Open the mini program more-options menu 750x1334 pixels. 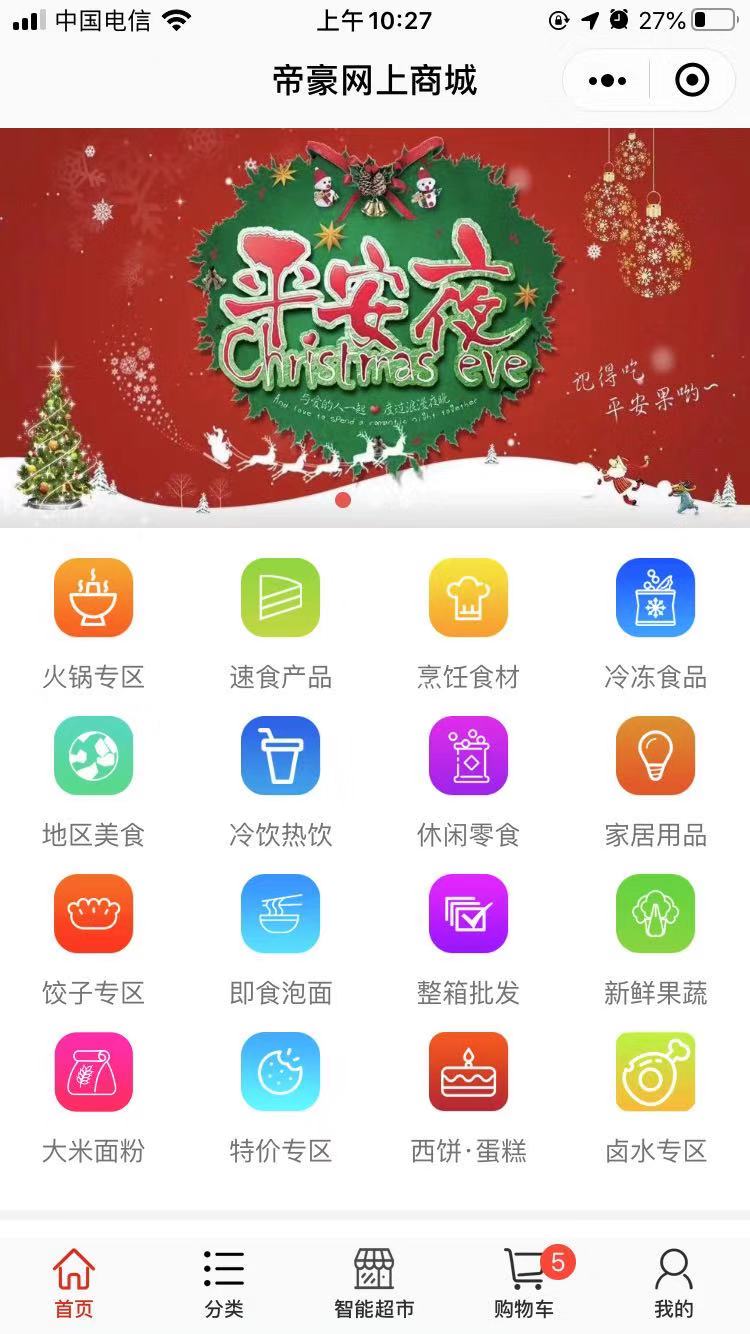(607, 80)
